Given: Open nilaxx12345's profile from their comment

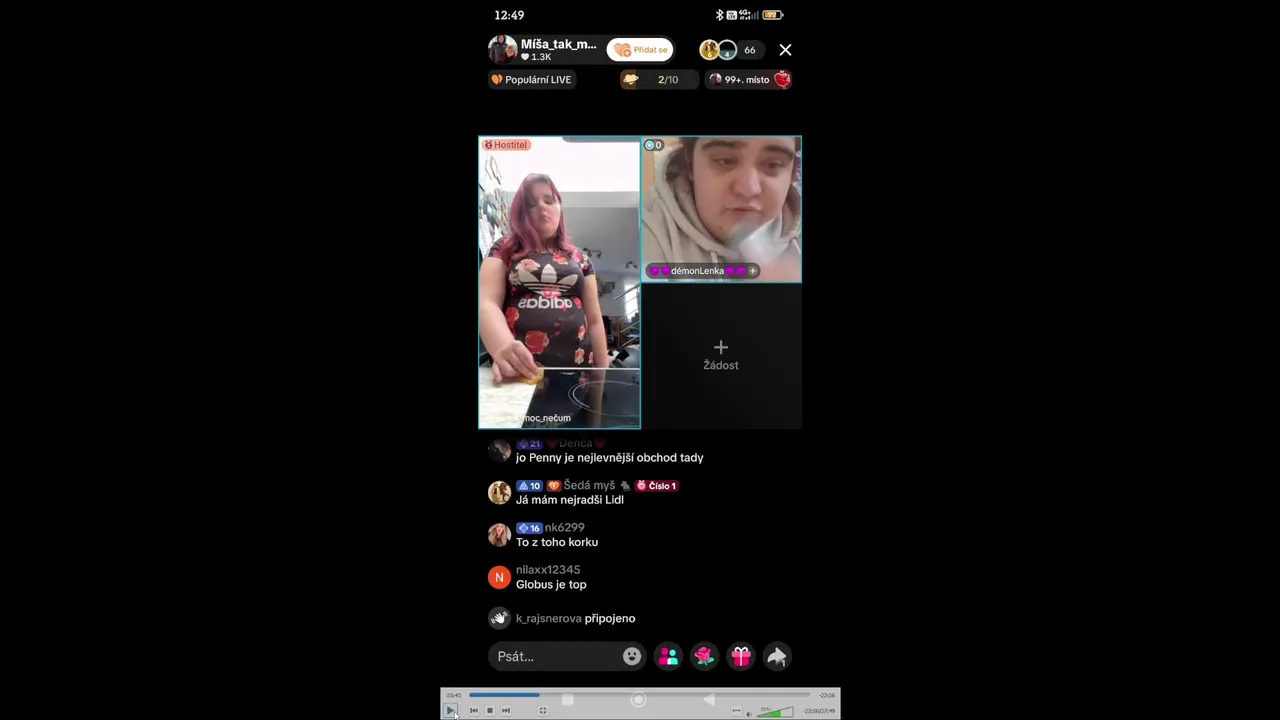Looking at the screenshot, I should pos(499,577).
